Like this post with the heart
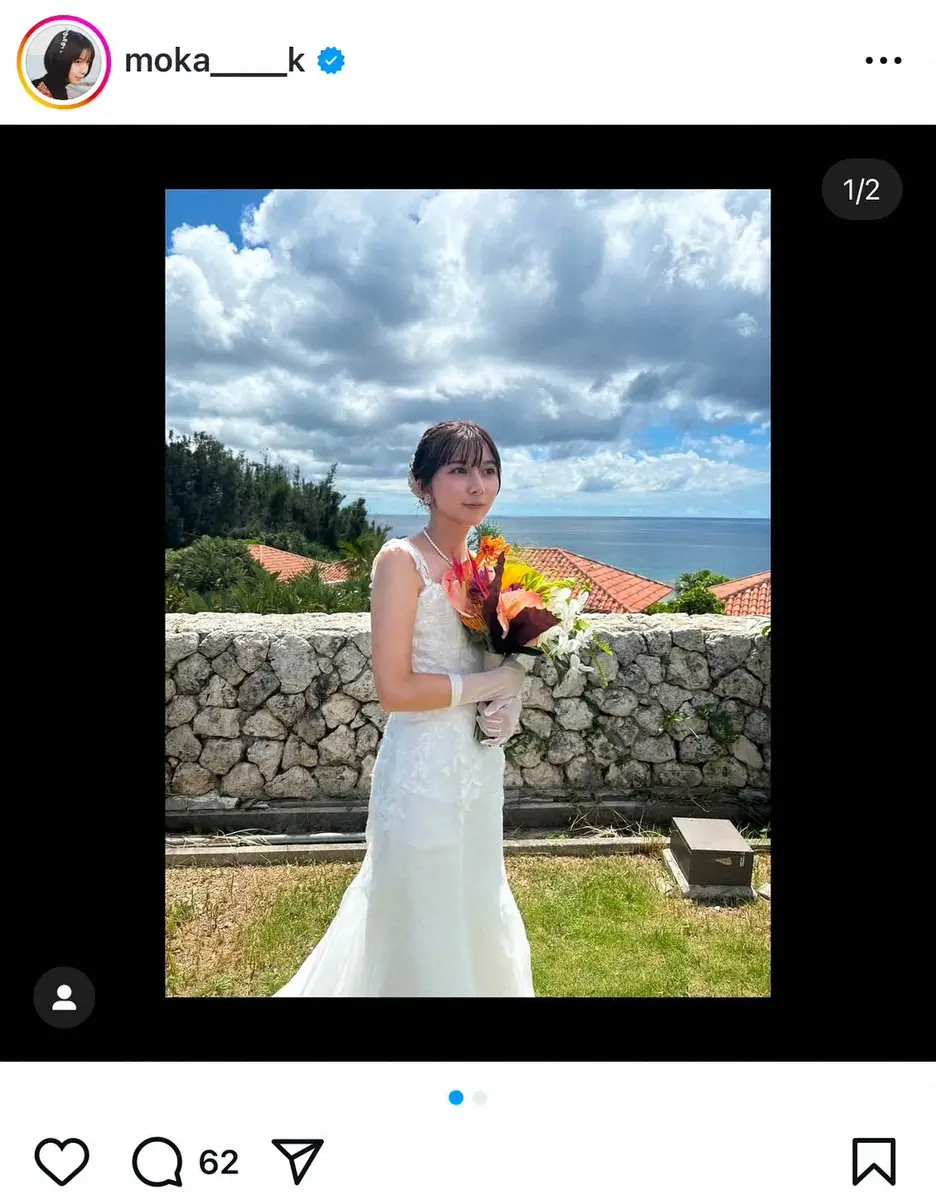Image resolution: width=936 pixels, height=1200 pixels. tap(62, 1162)
